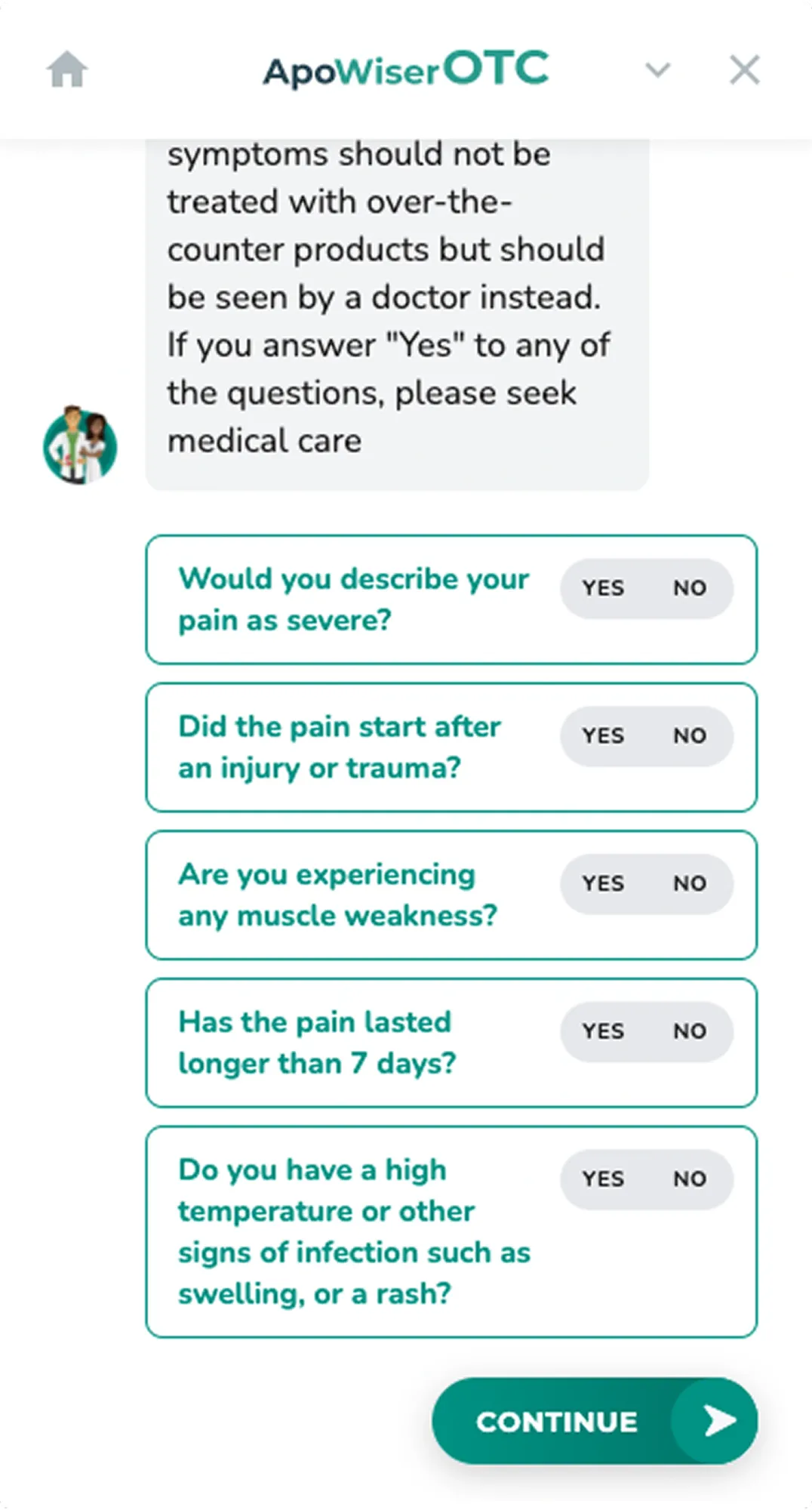Select Yes for injury or trauma
This screenshot has width=812, height=1510.
point(603,736)
